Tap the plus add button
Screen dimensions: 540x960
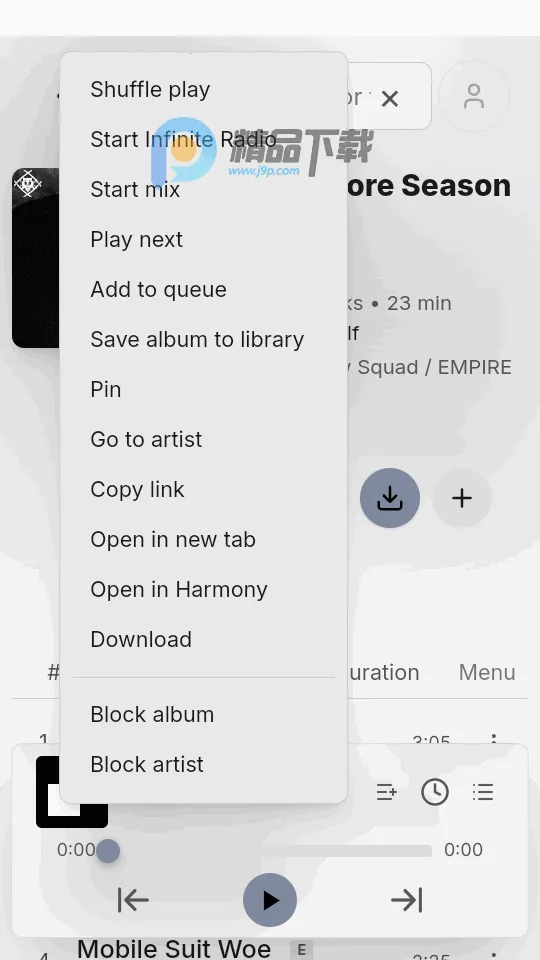pyautogui.click(x=462, y=498)
